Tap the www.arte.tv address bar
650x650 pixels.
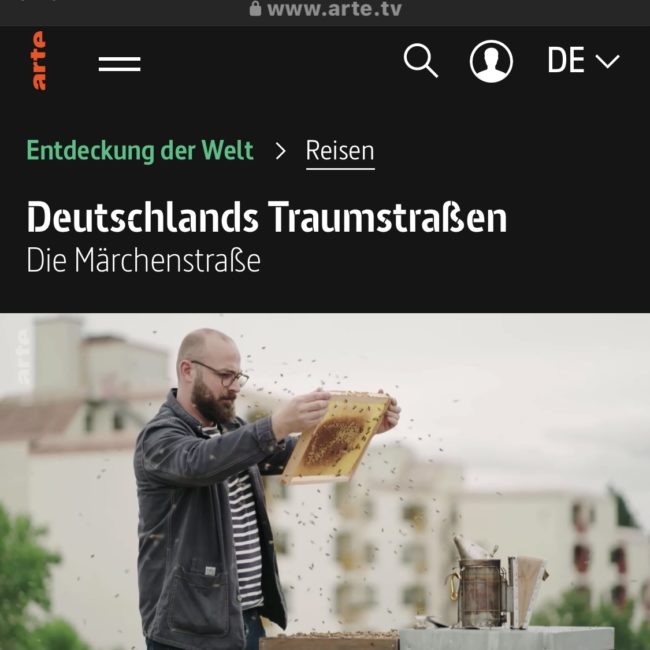(x=325, y=9)
